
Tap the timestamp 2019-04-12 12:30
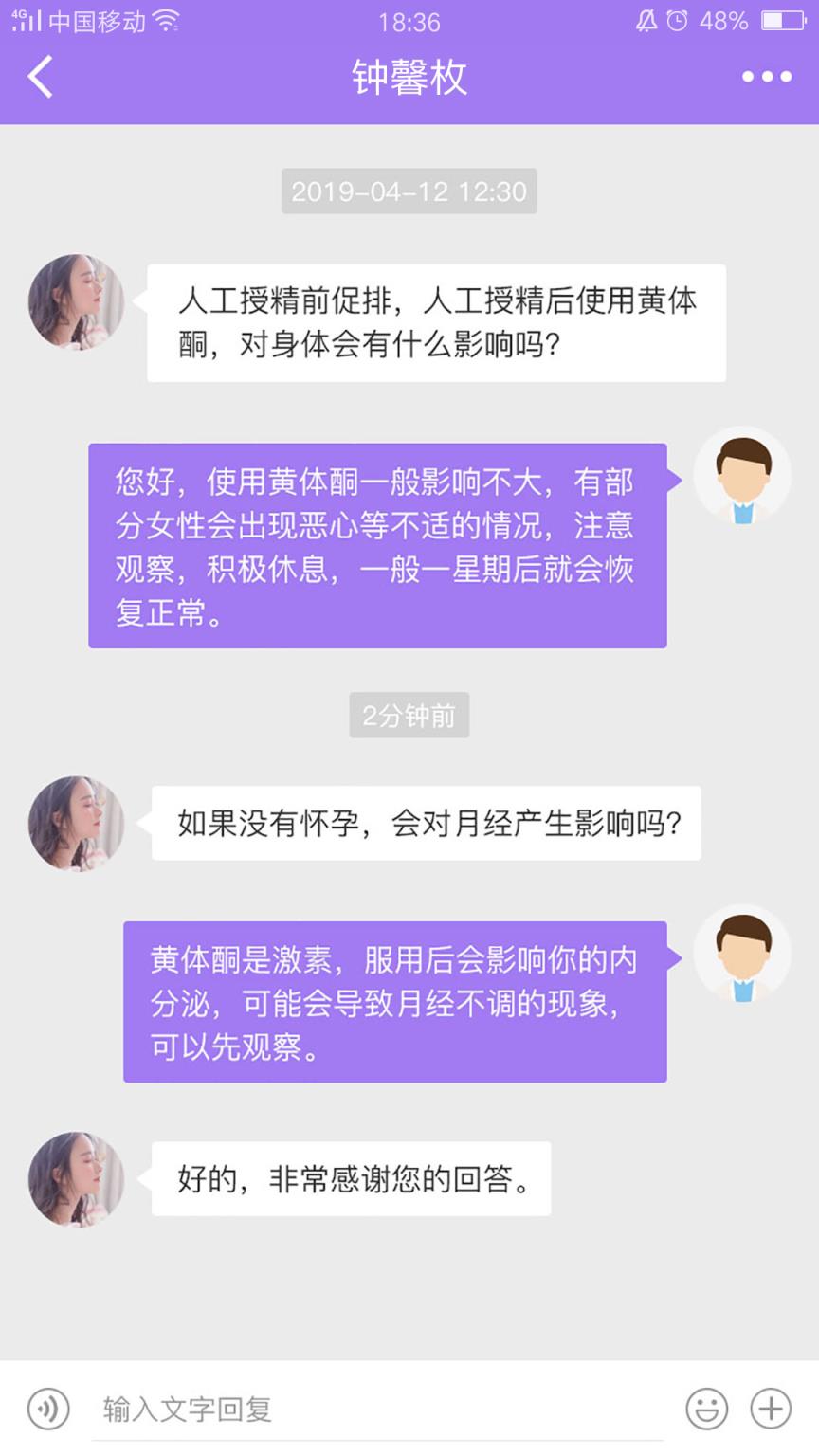point(409,191)
